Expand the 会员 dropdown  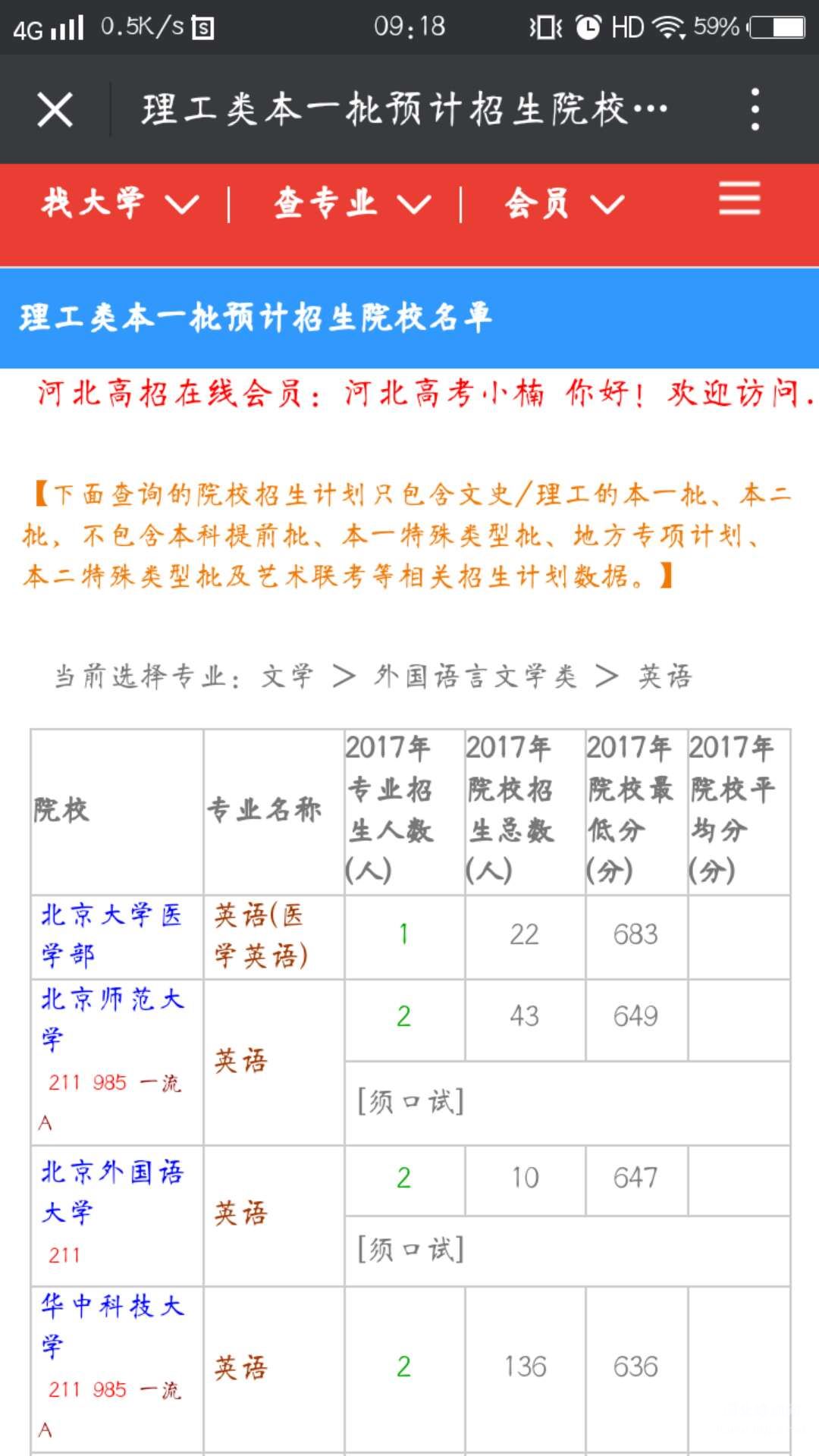pos(565,203)
